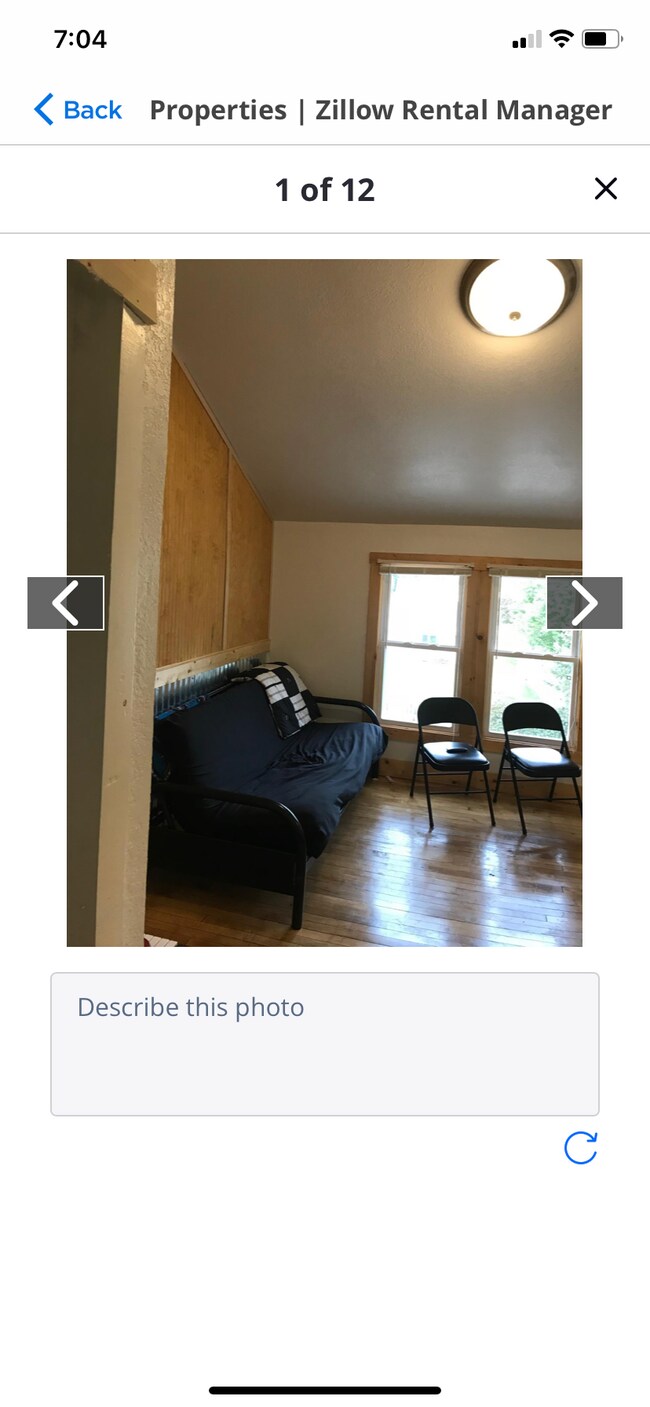
Task: Close the photo viewer
Action: [605, 189]
